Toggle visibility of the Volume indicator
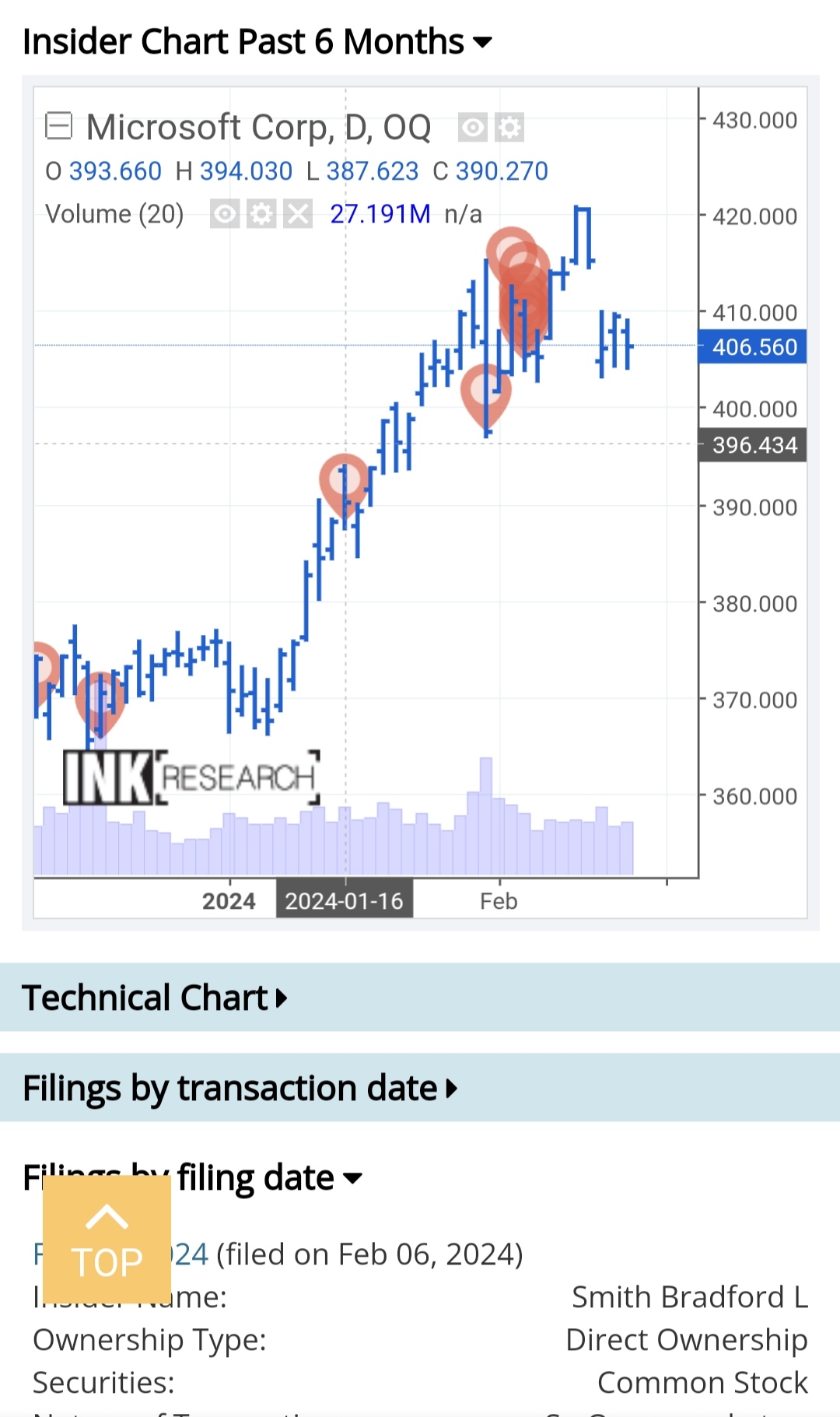 tap(225, 213)
